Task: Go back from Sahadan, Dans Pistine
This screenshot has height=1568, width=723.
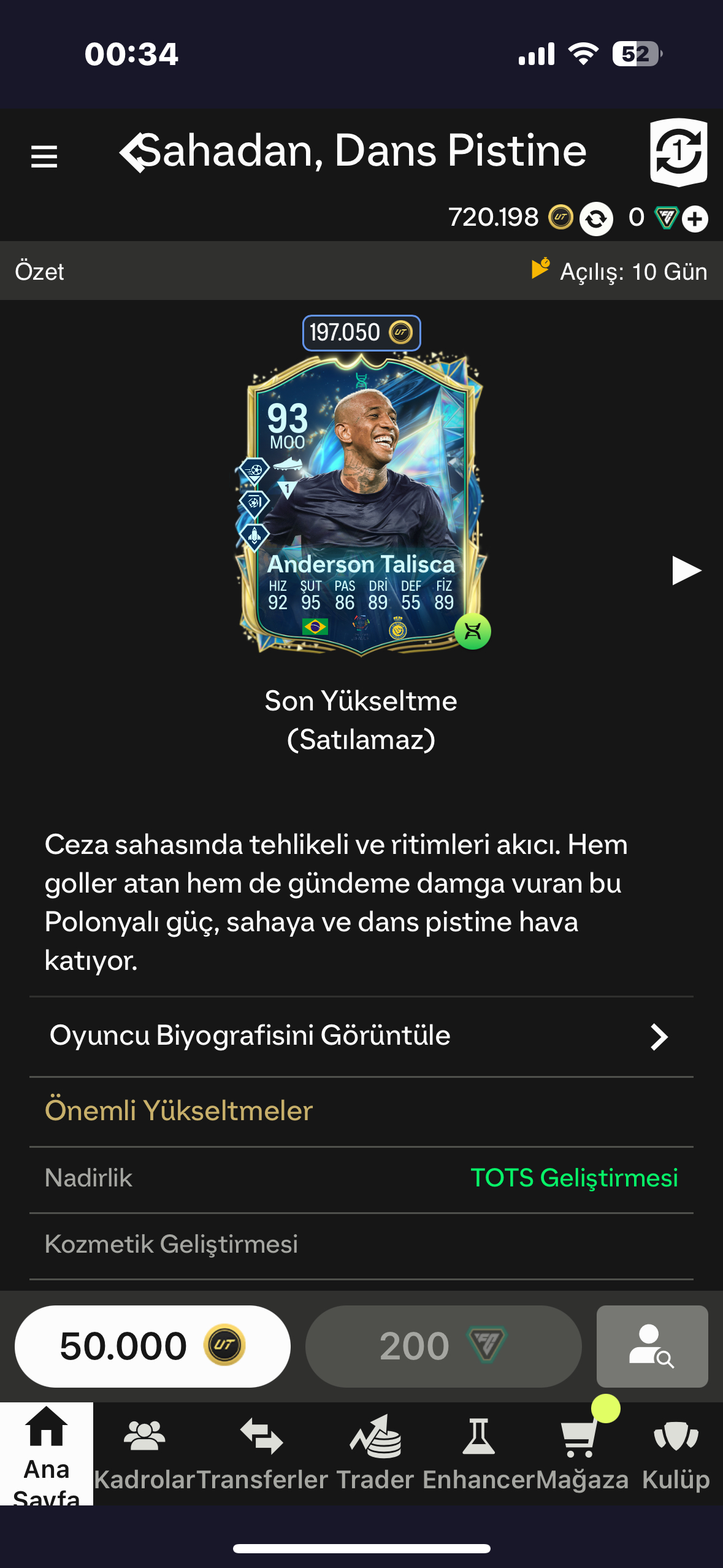Action: click(132, 152)
